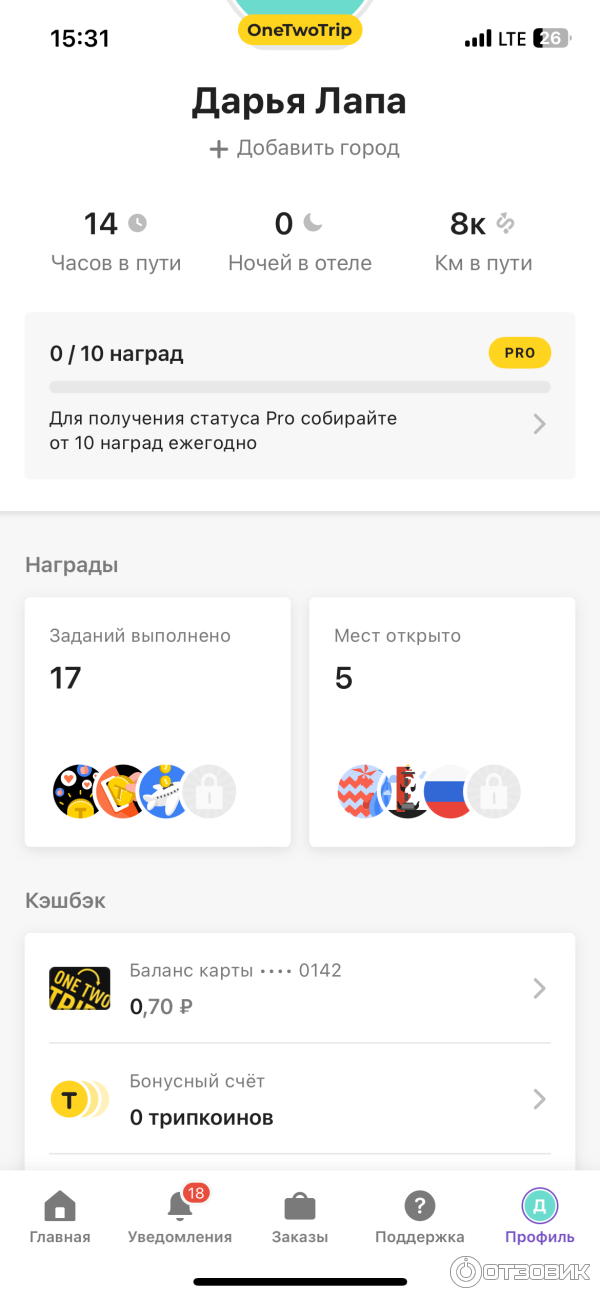Screen dimensions: 600x1298
Task: Open the Pro status rewards progress card
Action: click(300, 396)
